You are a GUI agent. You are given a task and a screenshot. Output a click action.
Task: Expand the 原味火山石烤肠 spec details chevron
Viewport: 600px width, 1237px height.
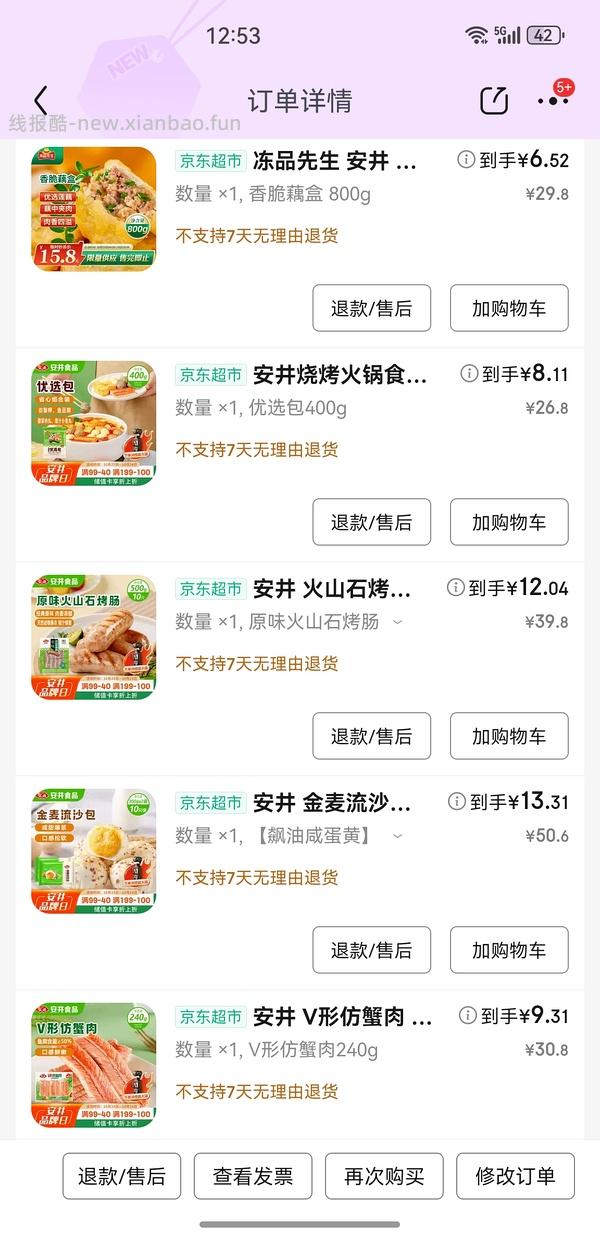[398, 622]
